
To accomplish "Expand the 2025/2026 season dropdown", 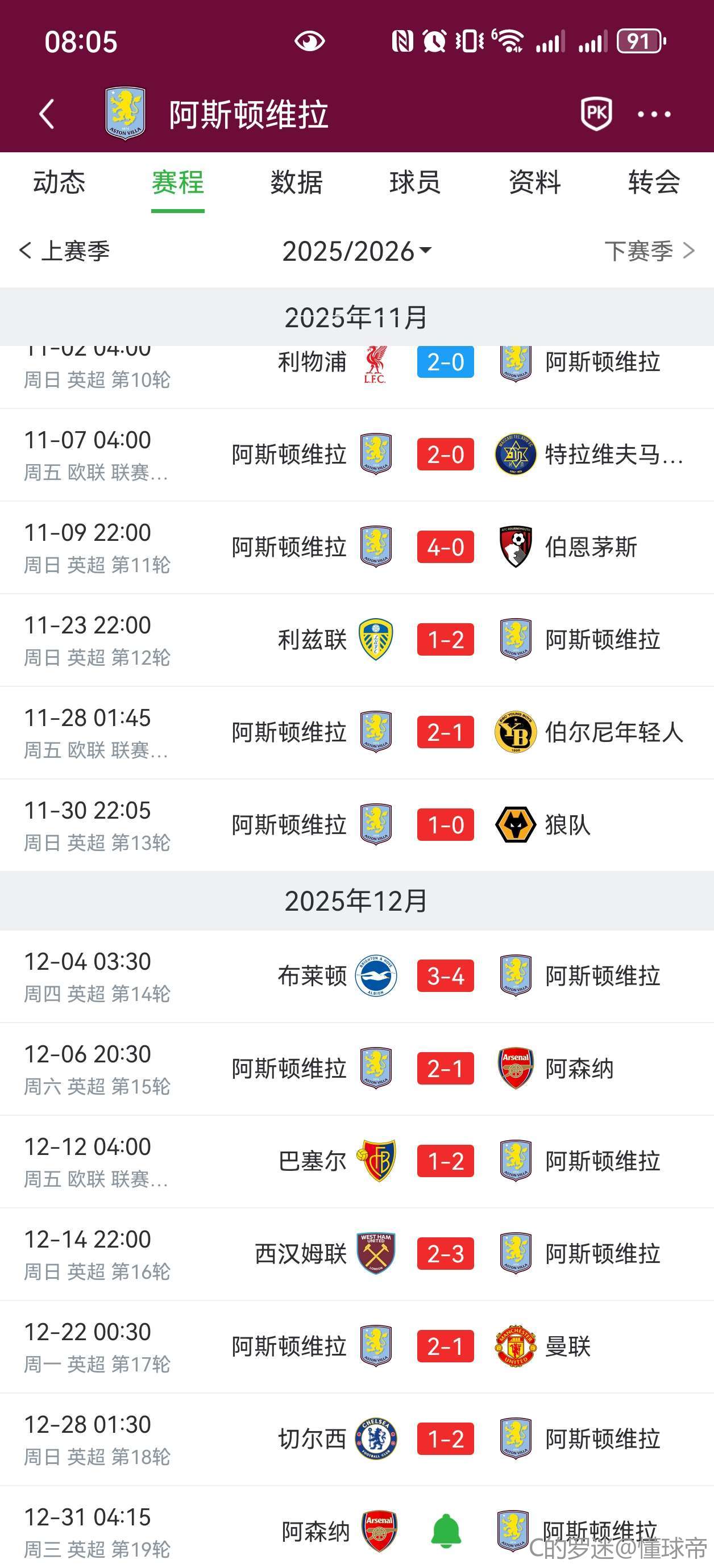I will [357, 251].
